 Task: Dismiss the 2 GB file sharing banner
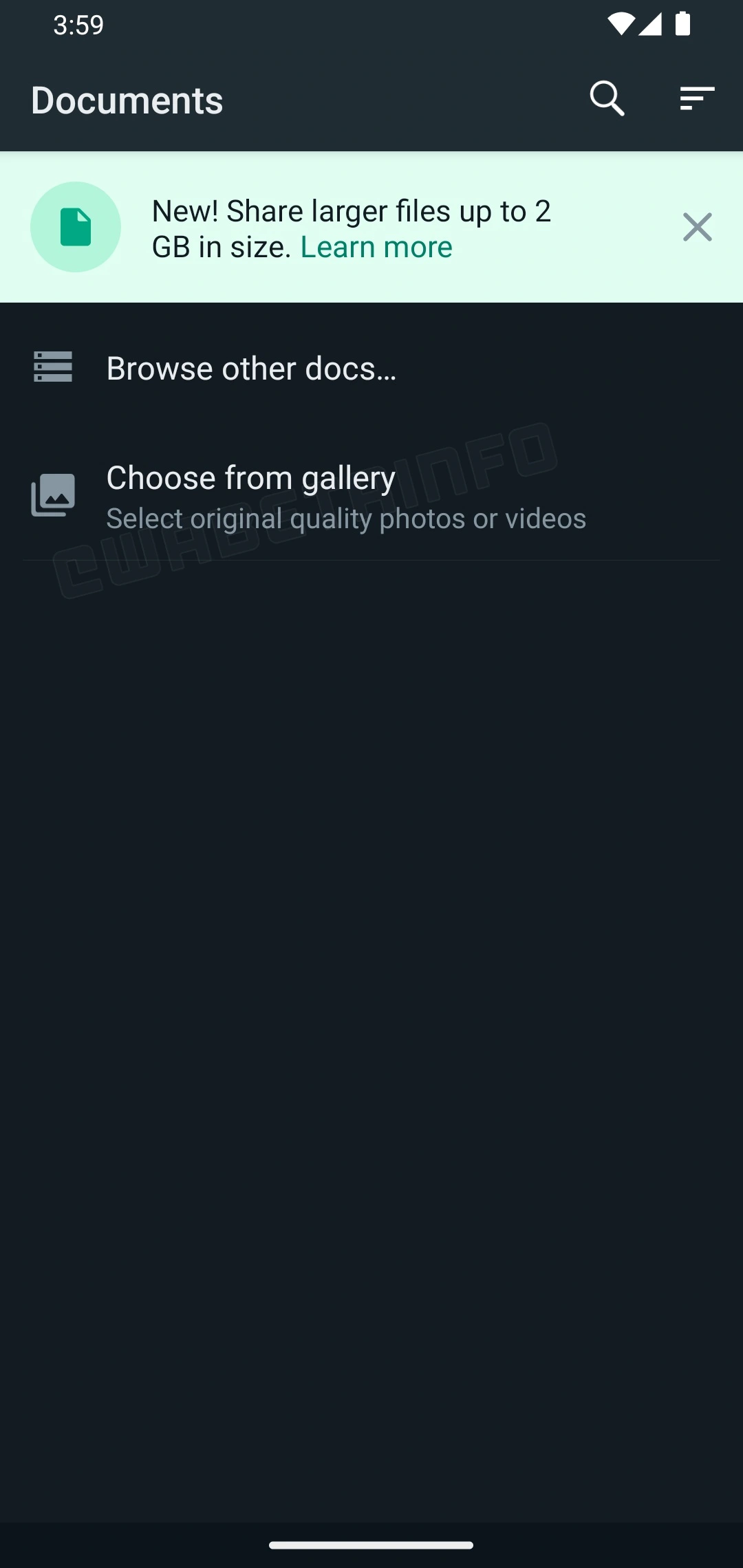pyautogui.click(x=697, y=227)
